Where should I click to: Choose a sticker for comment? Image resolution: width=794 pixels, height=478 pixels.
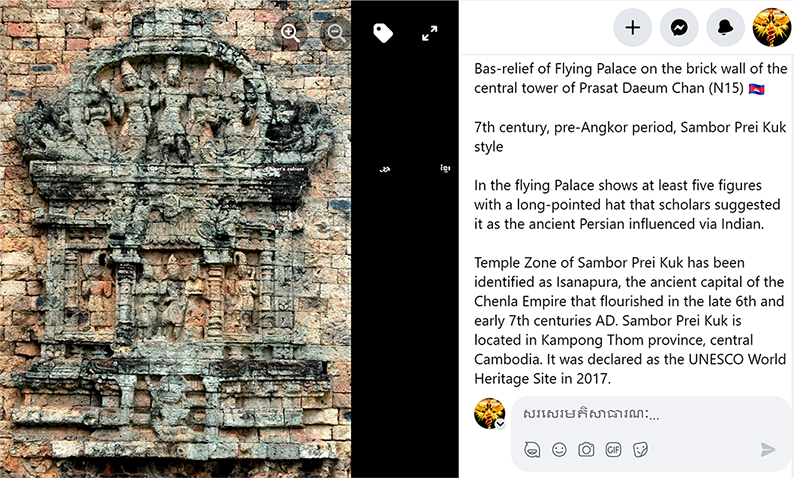(x=640, y=450)
